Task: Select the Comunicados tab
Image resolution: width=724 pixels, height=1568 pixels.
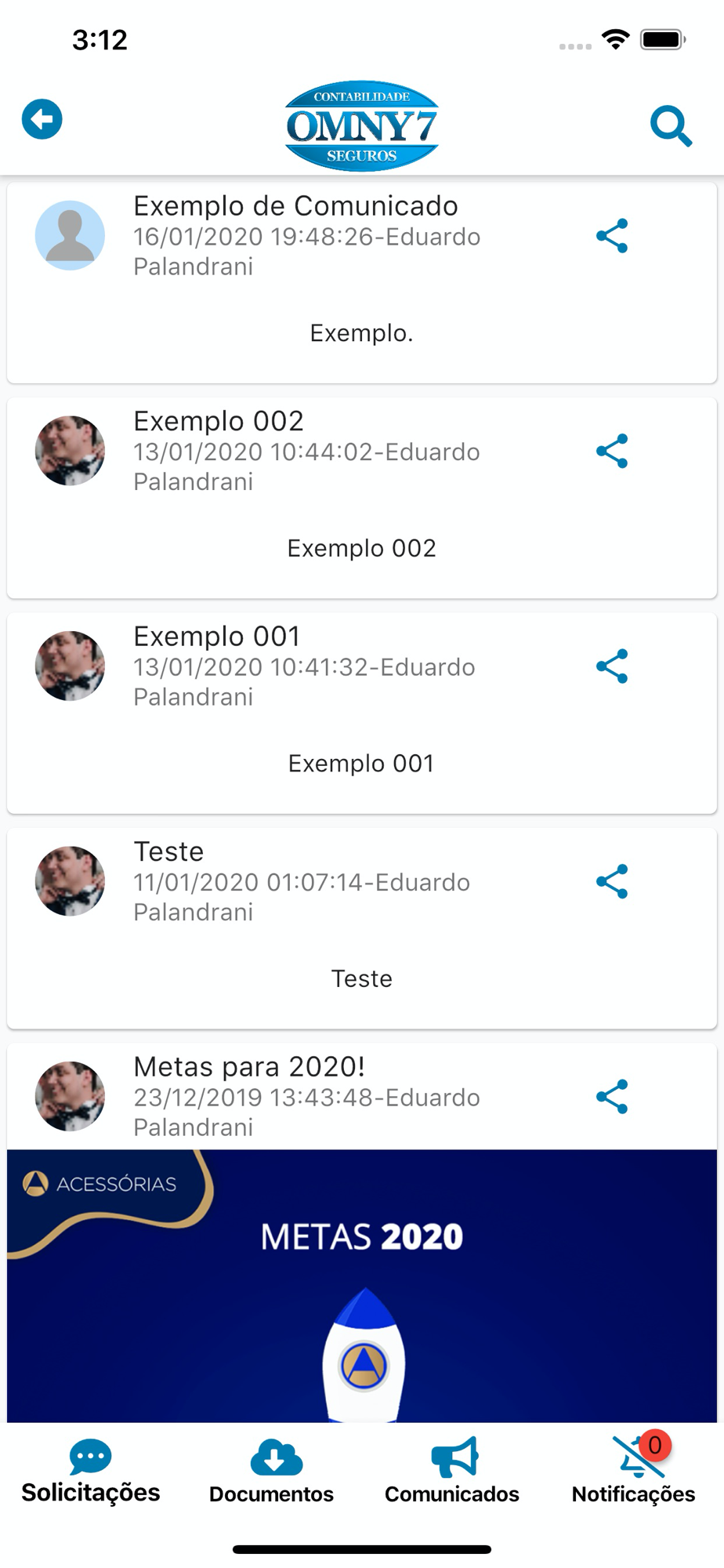Action: pyautogui.click(x=452, y=1473)
